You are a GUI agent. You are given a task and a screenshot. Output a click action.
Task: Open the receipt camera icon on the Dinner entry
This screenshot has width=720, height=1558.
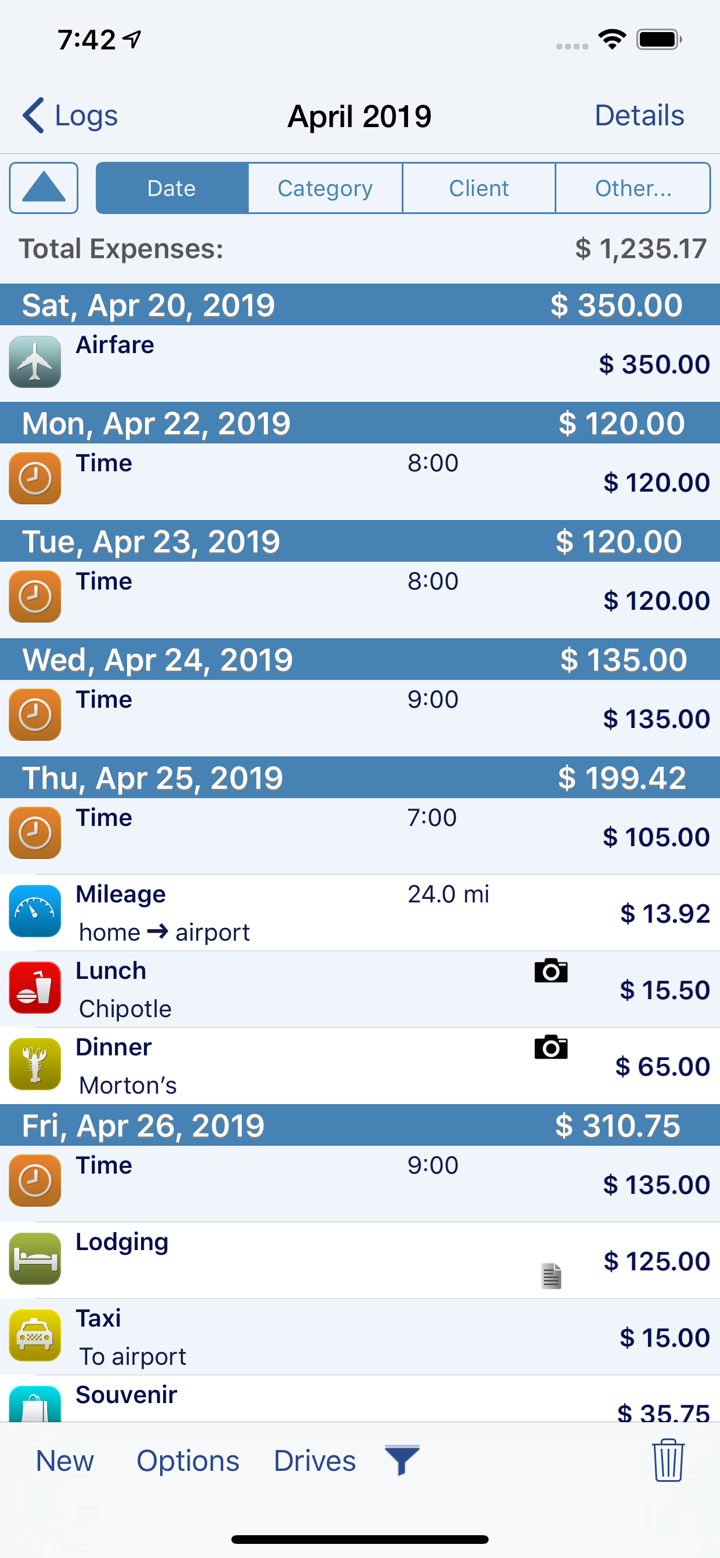[551, 1047]
